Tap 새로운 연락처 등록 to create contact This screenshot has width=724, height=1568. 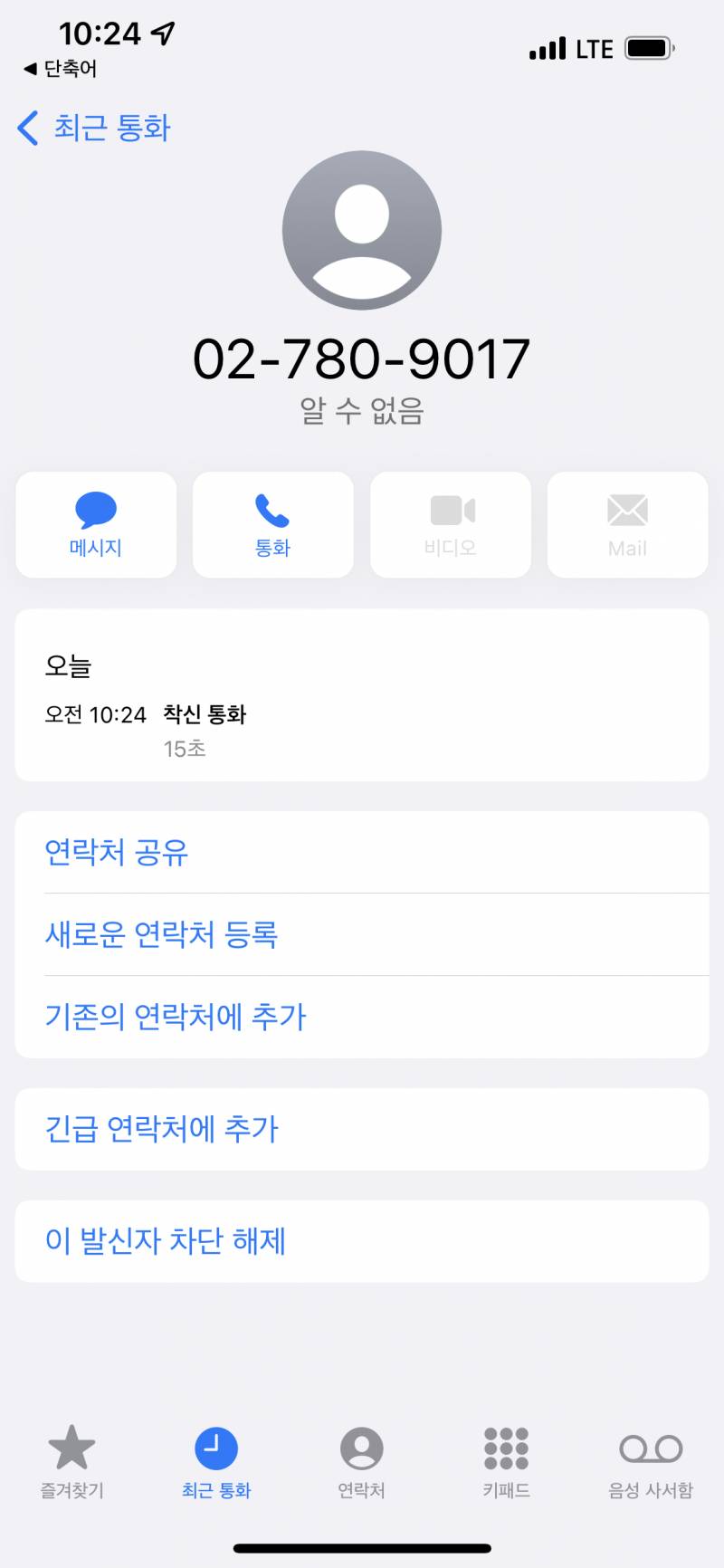(x=163, y=934)
